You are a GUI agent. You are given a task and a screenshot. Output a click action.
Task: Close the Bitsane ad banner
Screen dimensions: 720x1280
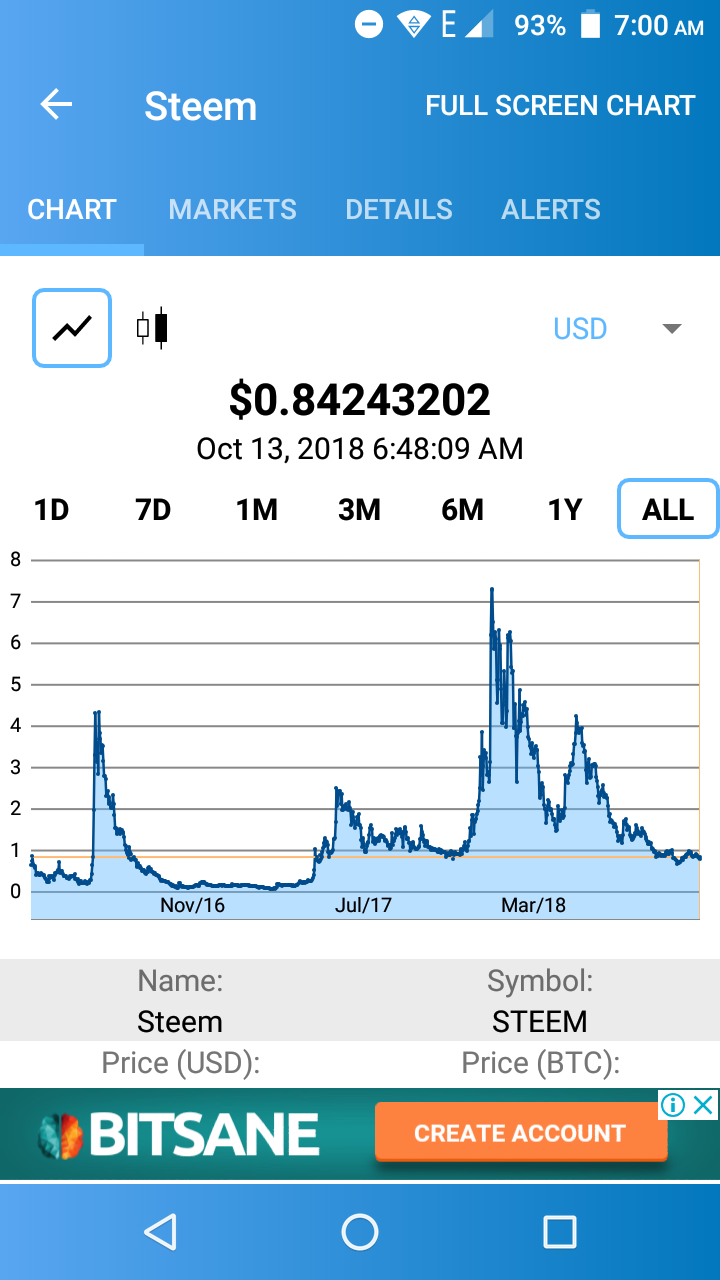pyautogui.click(x=705, y=1105)
